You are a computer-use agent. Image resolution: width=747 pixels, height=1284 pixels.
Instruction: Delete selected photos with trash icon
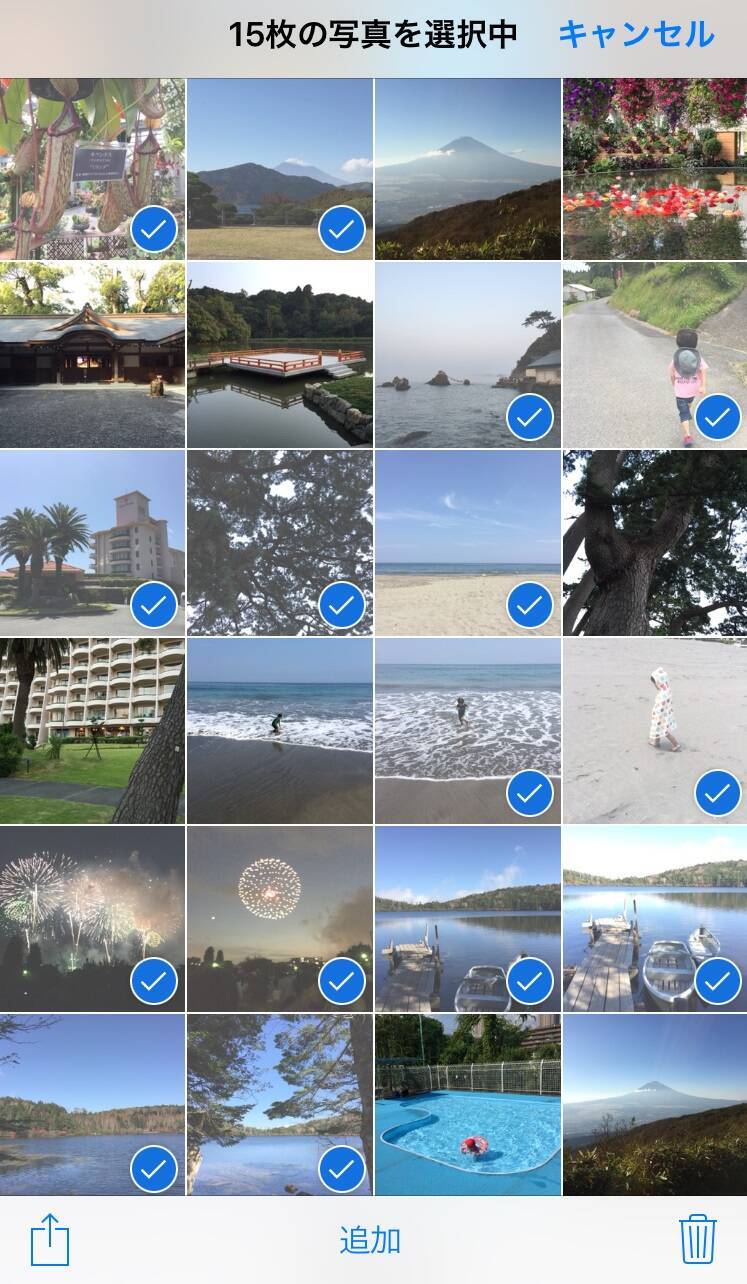(698, 1241)
